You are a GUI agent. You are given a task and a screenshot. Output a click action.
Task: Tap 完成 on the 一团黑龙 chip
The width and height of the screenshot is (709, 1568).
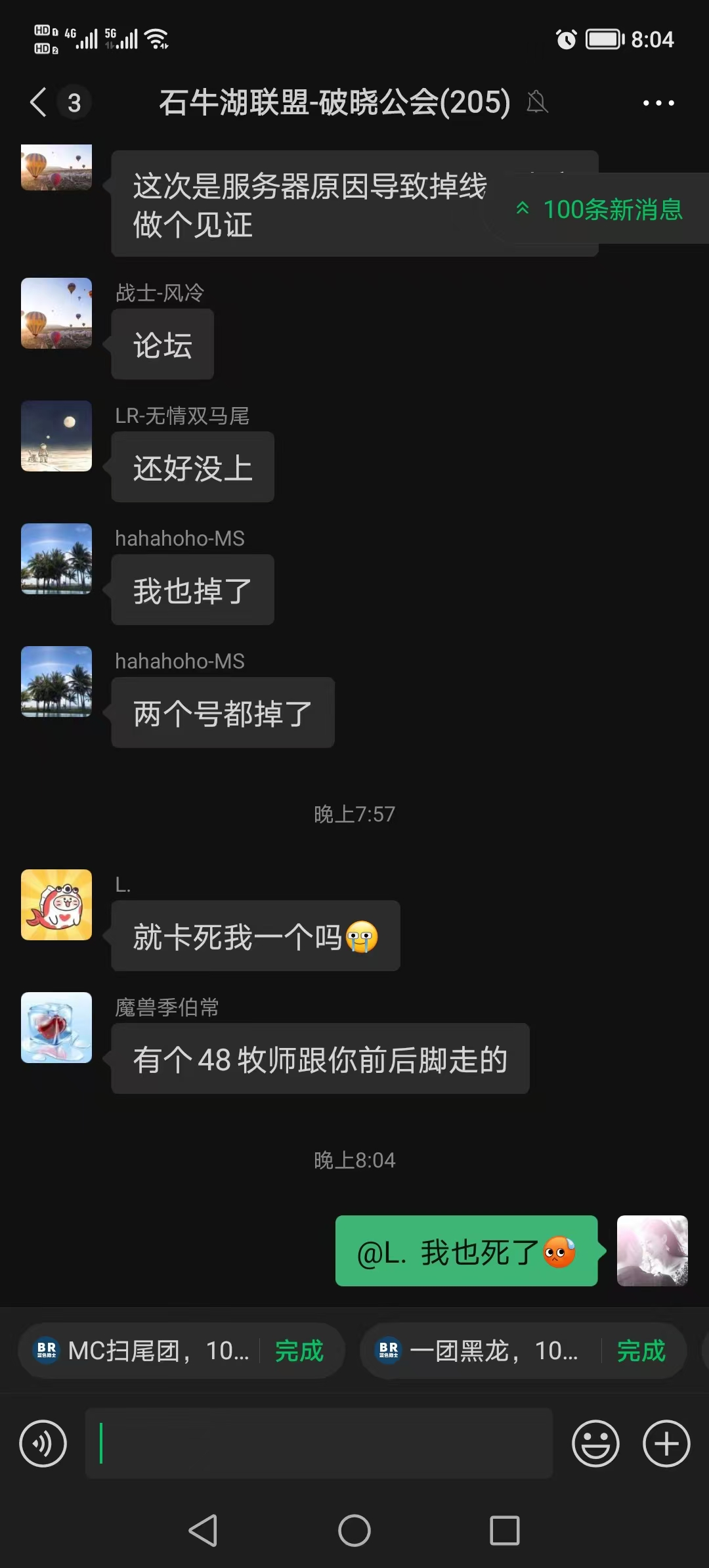click(x=641, y=1351)
